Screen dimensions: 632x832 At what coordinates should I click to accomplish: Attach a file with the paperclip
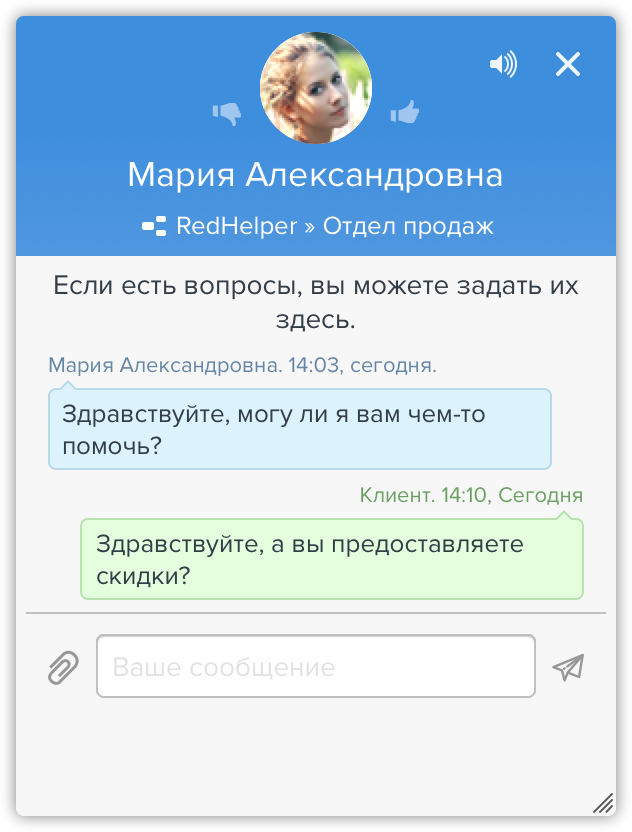click(63, 667)
